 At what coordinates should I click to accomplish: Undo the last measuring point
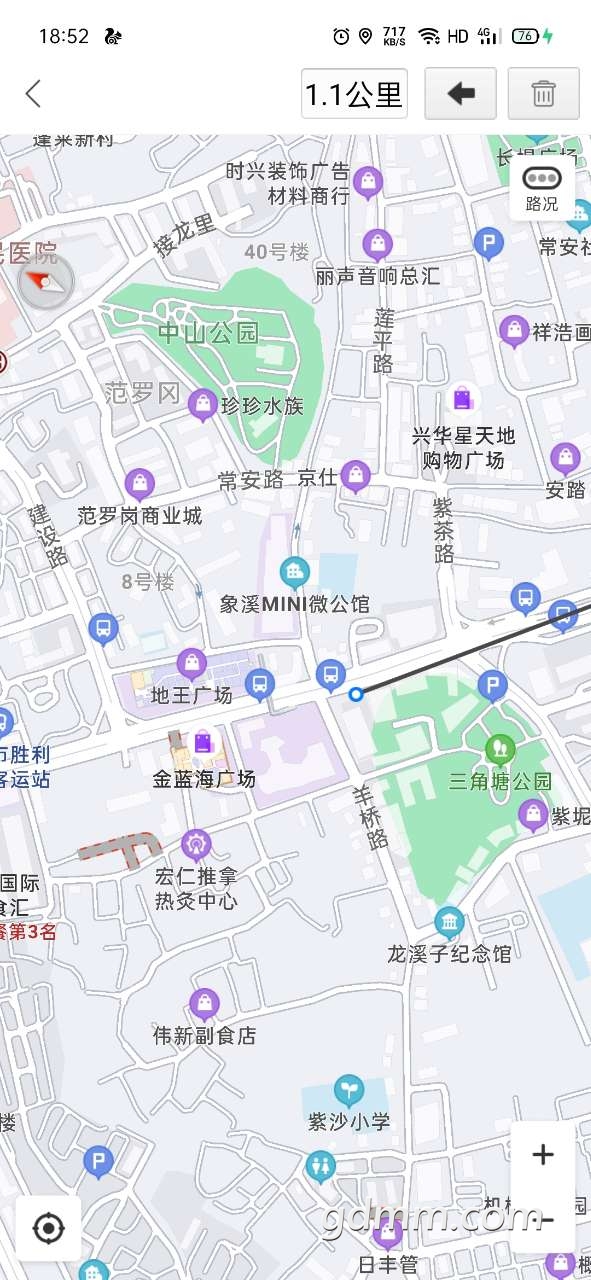[x=461, y=94]
